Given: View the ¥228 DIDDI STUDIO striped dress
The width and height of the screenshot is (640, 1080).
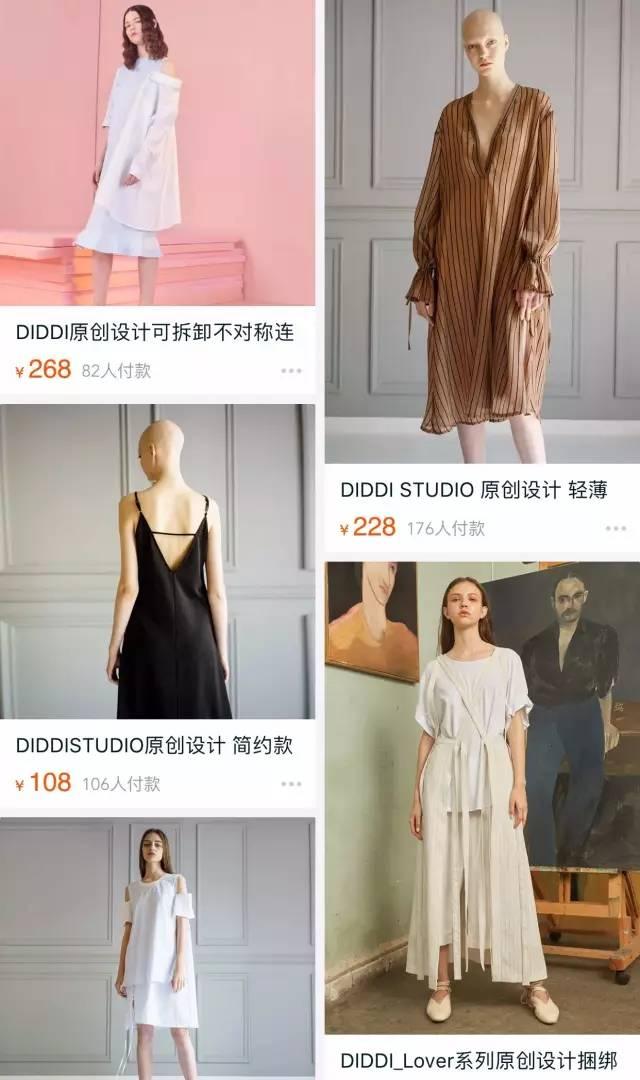Looking at the screenshot, I should coord(482,230).
